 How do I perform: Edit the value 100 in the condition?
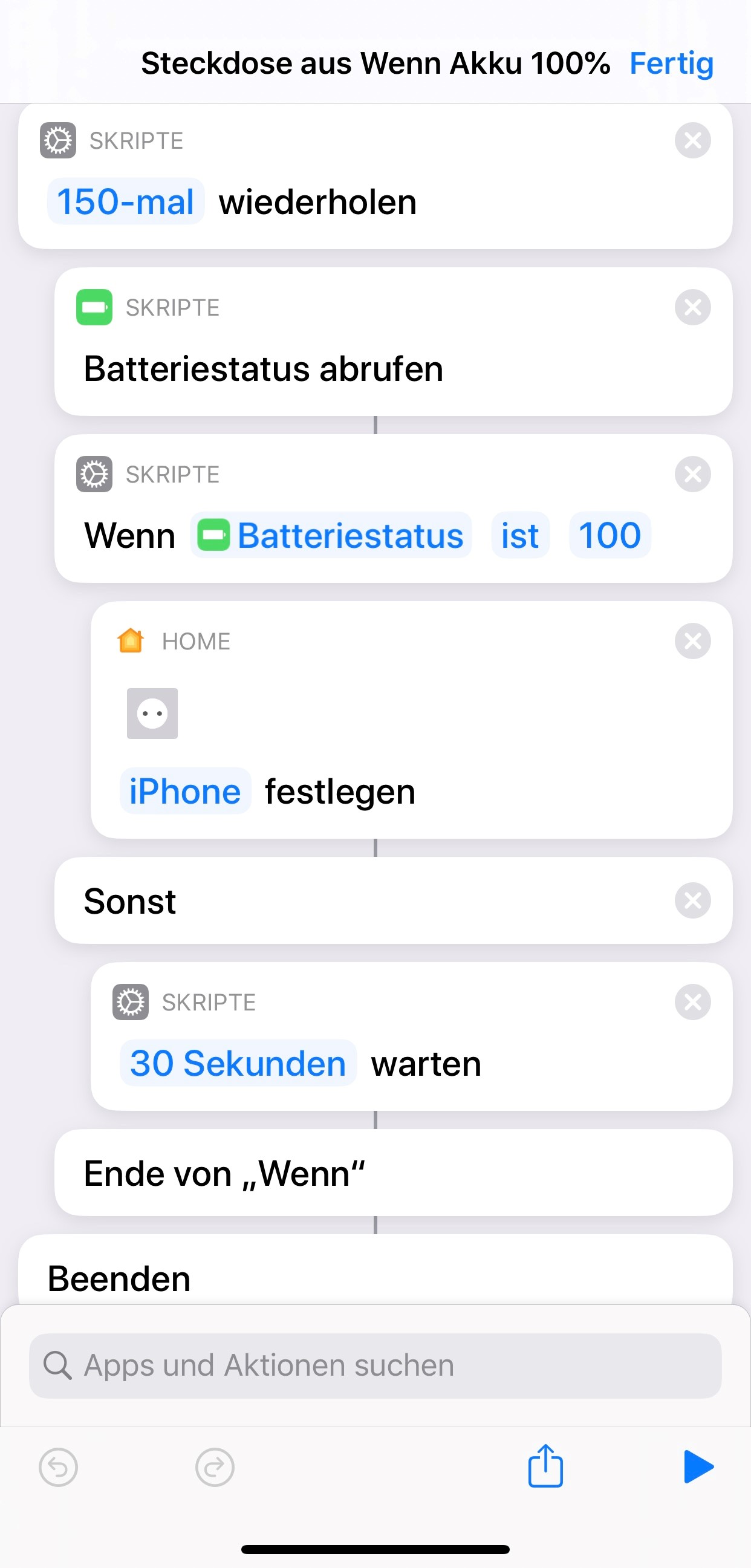[609, 536]
